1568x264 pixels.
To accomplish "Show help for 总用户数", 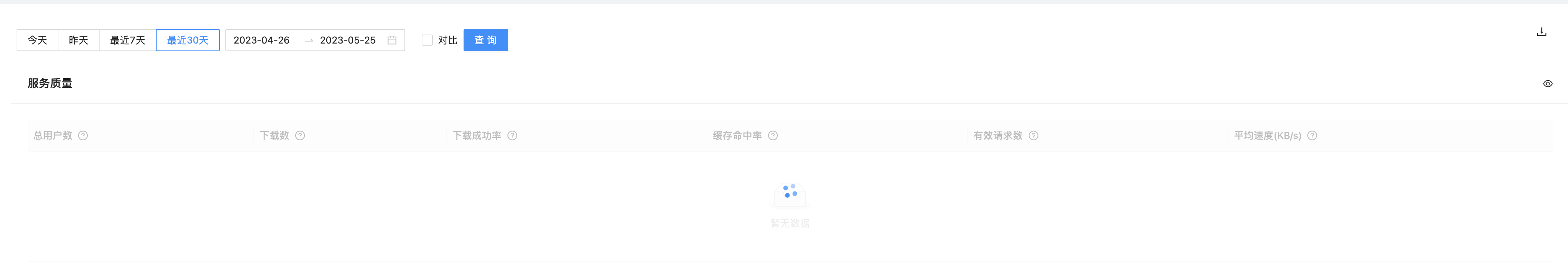I will tap(83, 136).
